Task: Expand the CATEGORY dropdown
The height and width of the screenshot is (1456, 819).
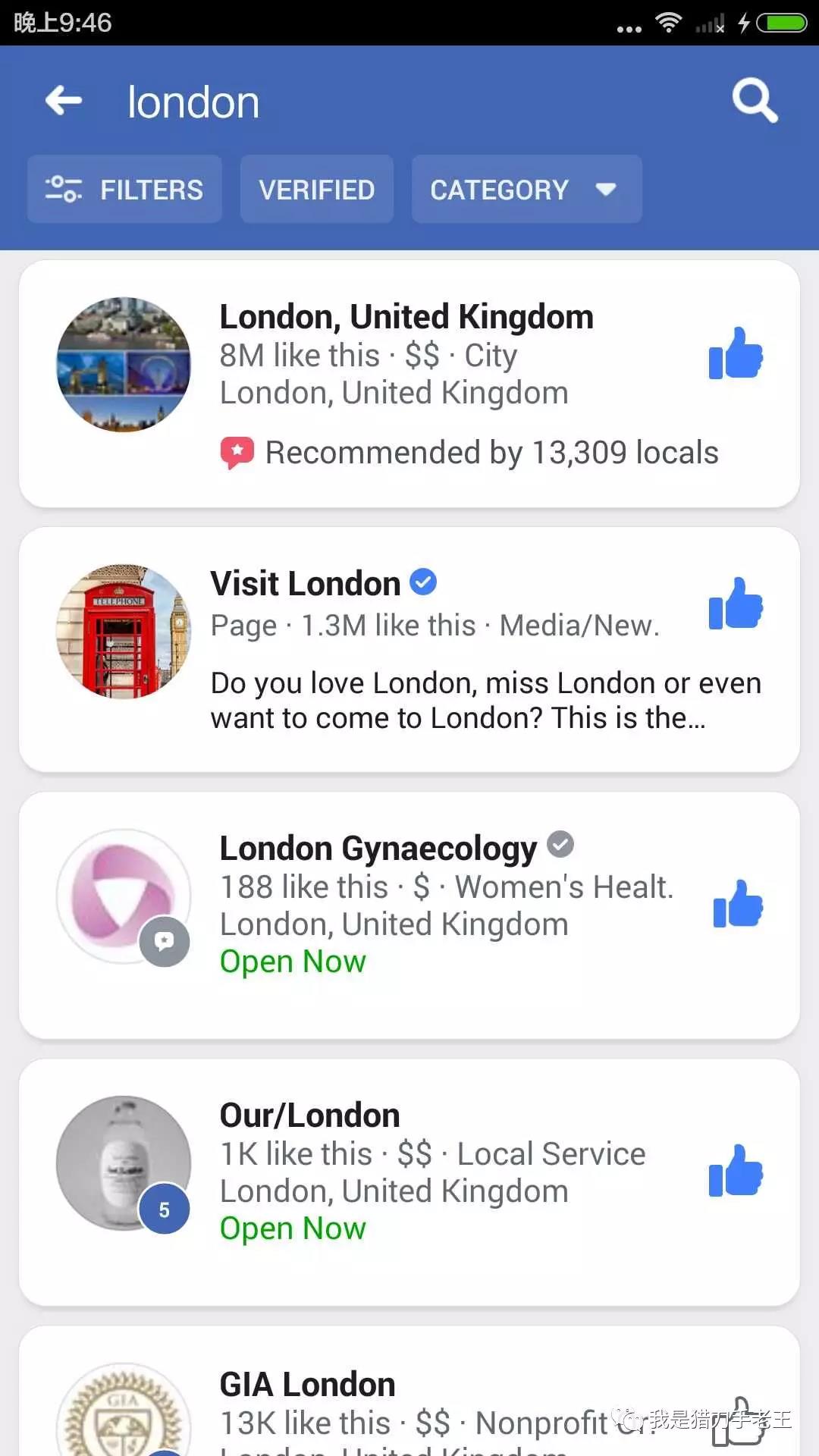Action: point(526,190)
